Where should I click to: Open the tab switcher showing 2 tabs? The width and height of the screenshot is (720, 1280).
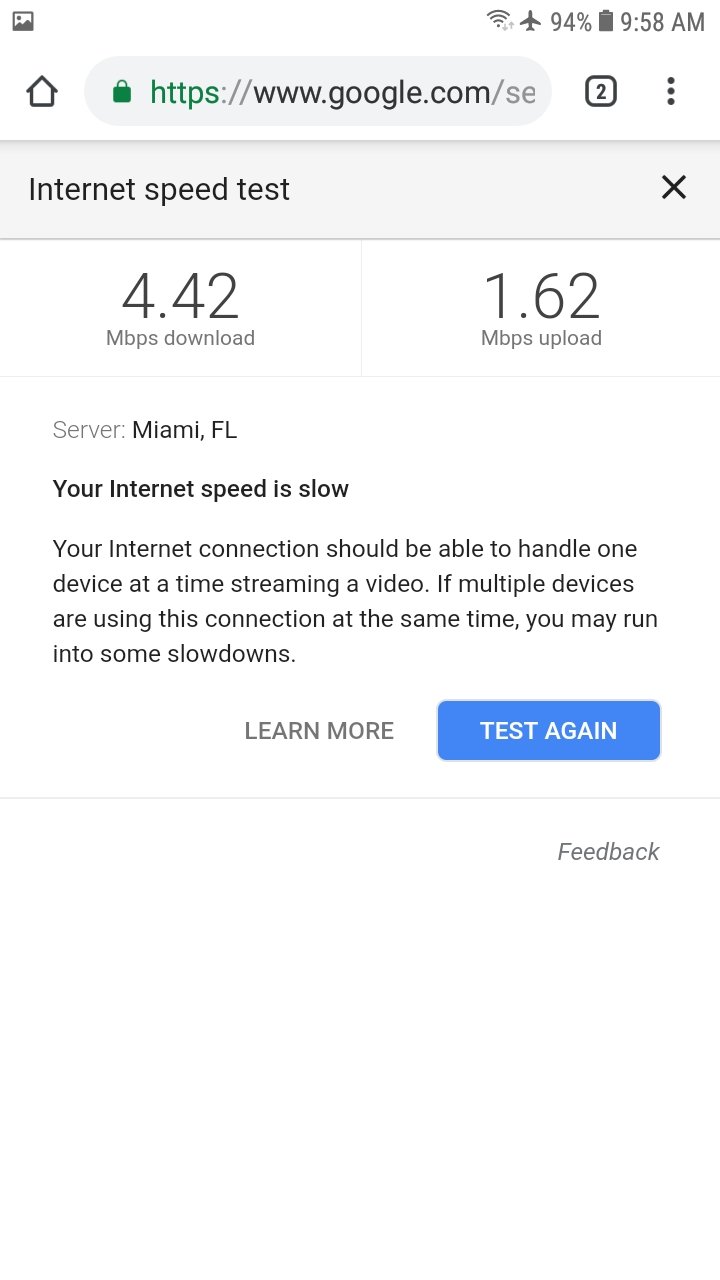click(x=600, y=92)
